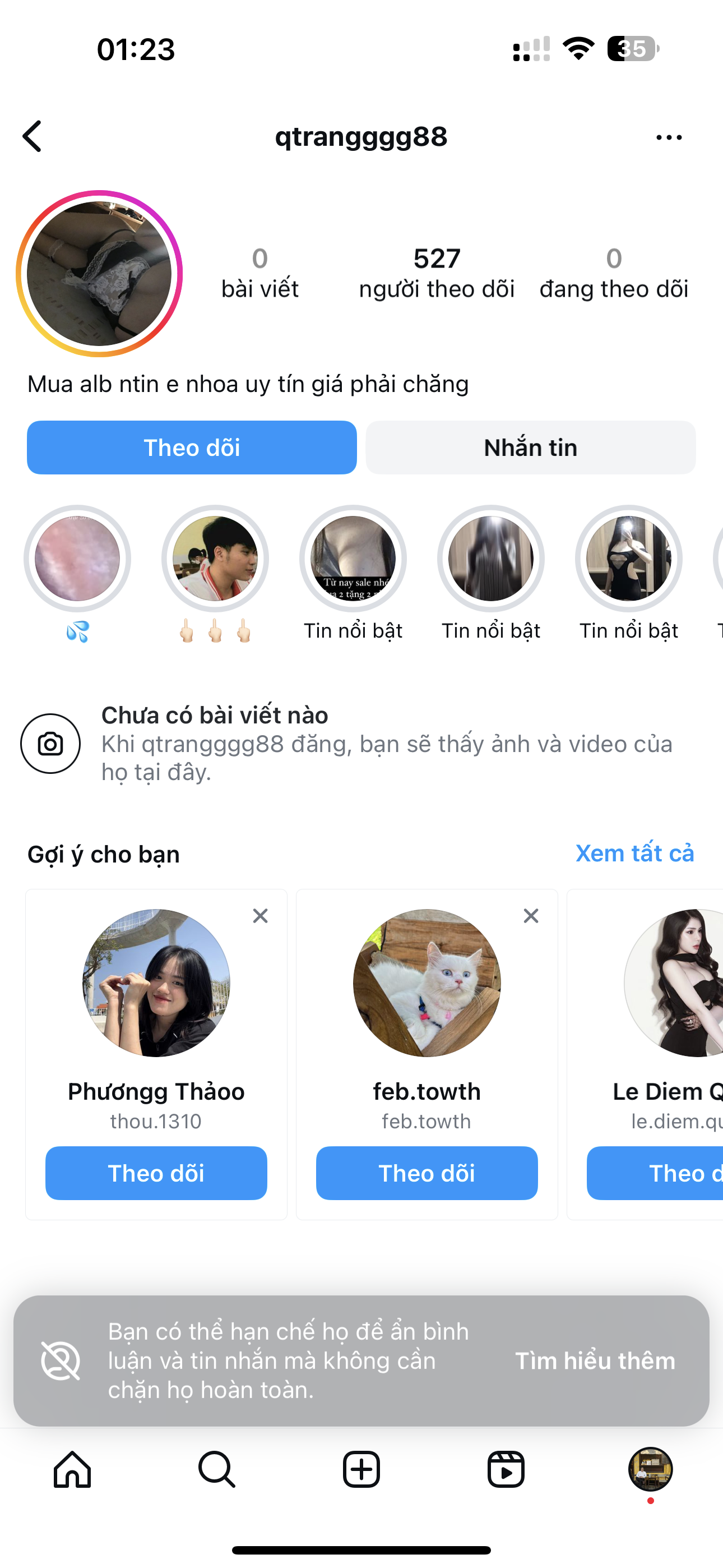
Task: Go to the Home feed tab
Action: click(72, 1469)
